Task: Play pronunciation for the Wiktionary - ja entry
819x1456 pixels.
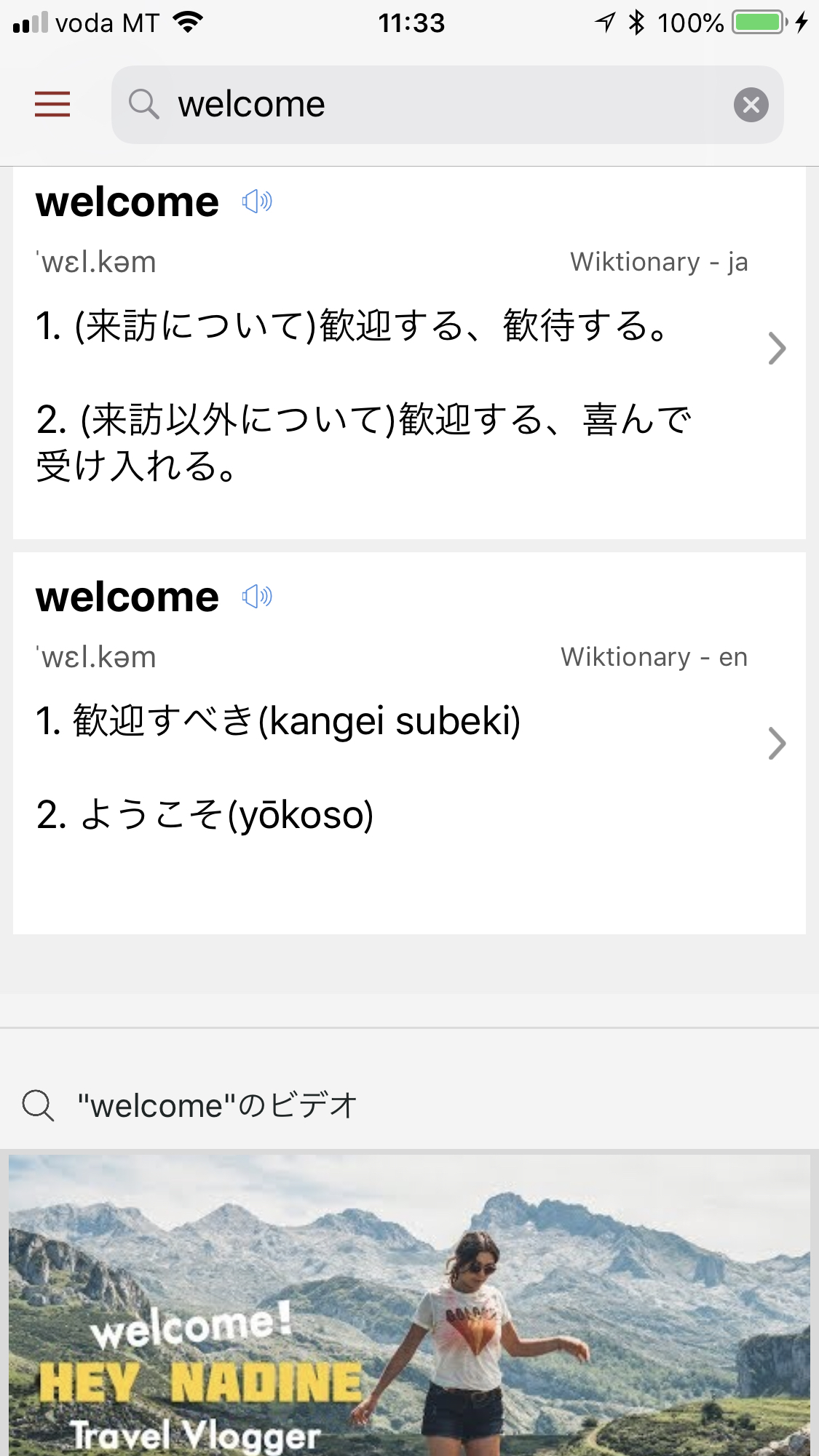Action: pos(257,201)
